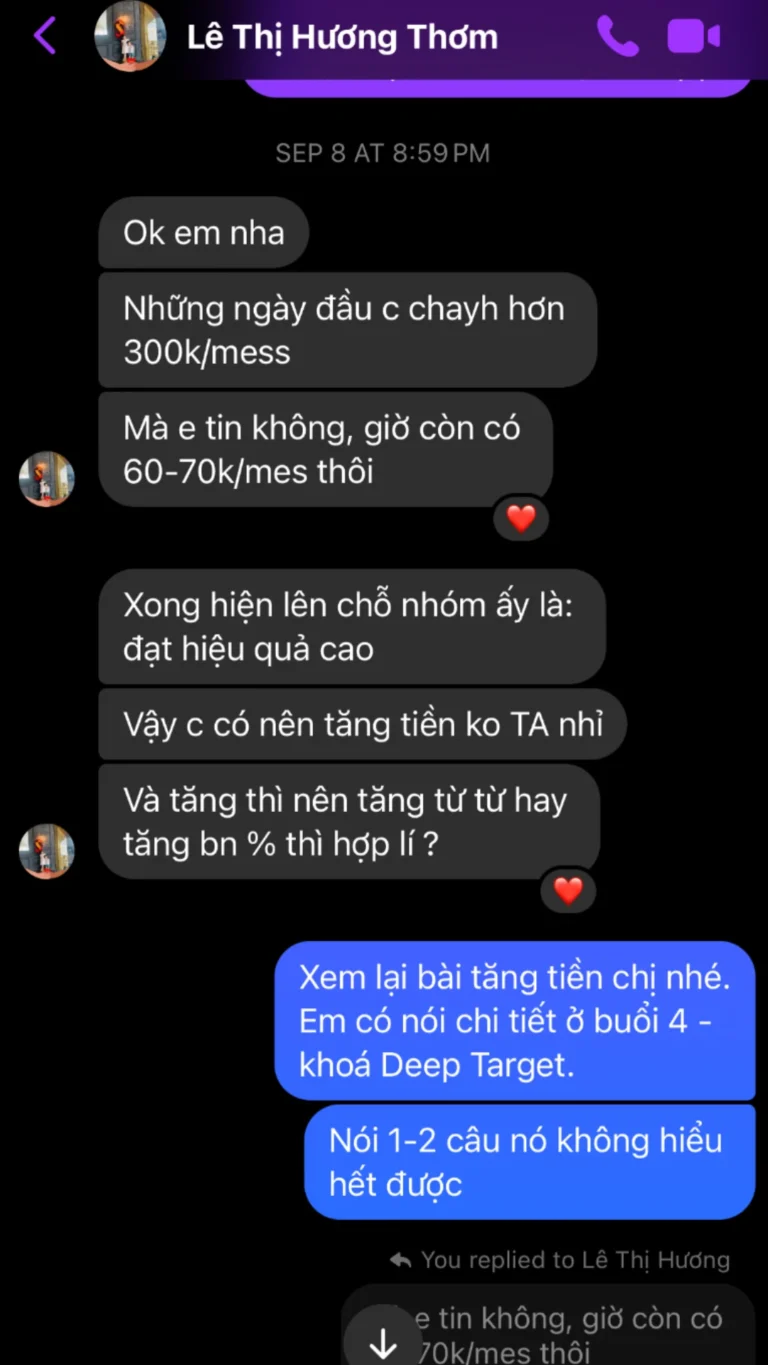Tap the heart reaction on '60-70k/mes' message
The width and height of the screenshot is (768, 1365).
point(521,519)
